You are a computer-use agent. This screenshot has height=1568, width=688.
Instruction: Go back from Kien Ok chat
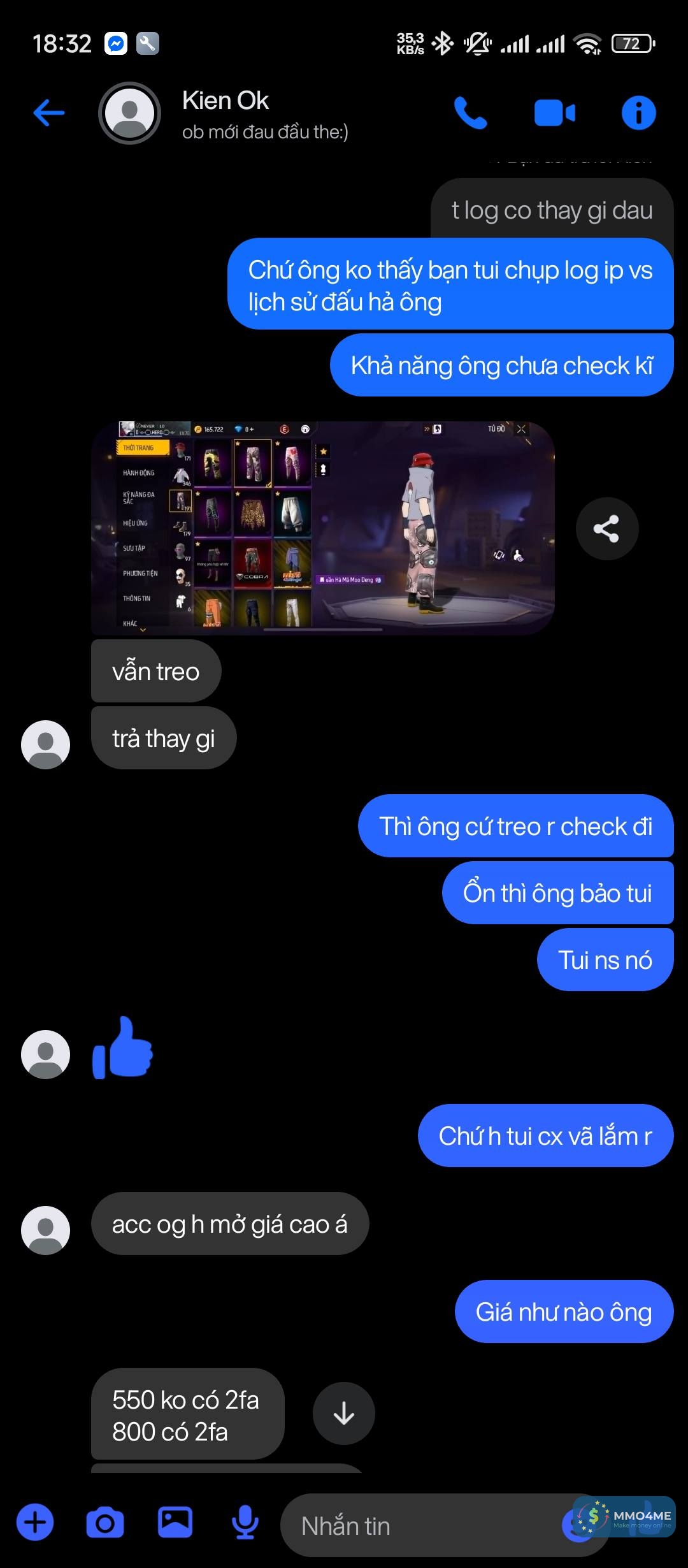click(49, 113)
